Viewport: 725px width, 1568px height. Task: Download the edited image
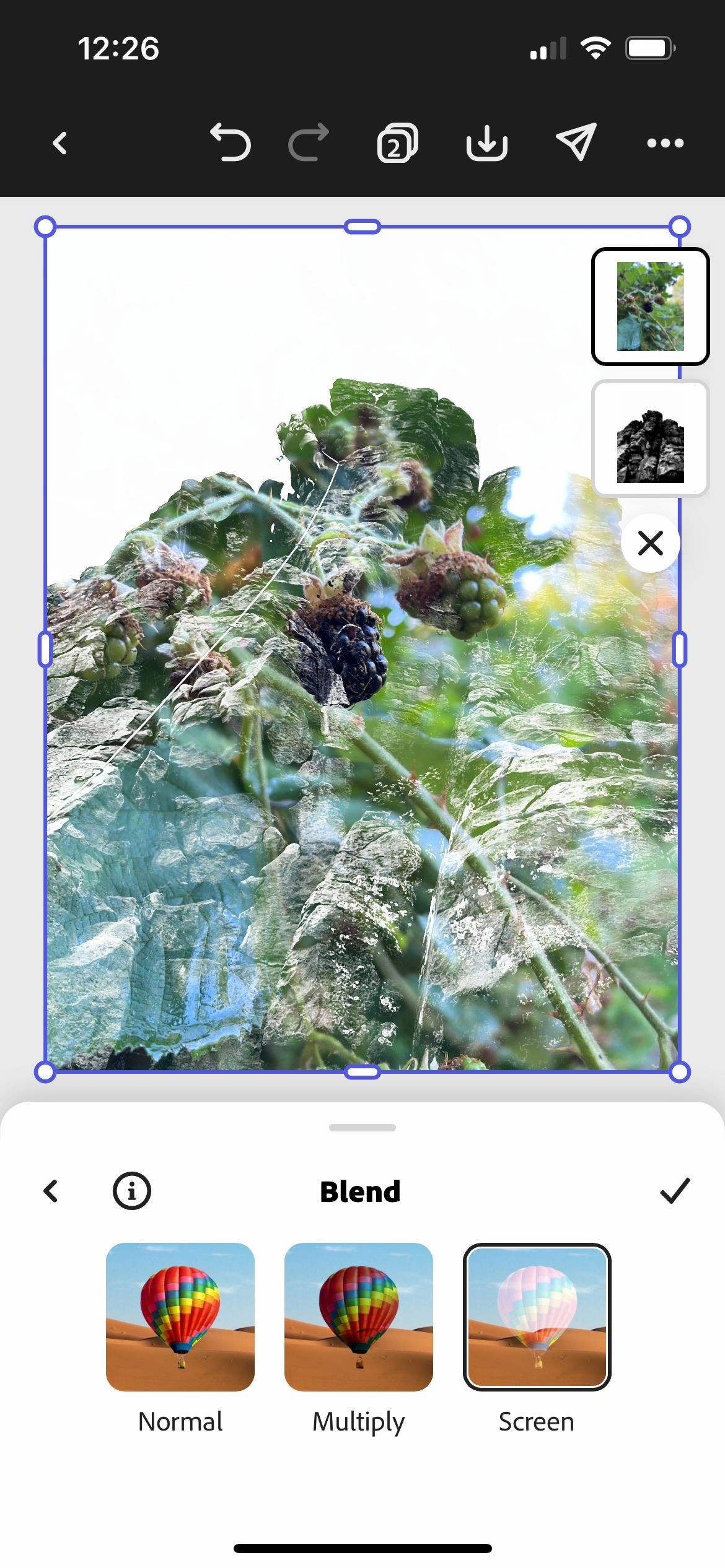pos(486,143)
